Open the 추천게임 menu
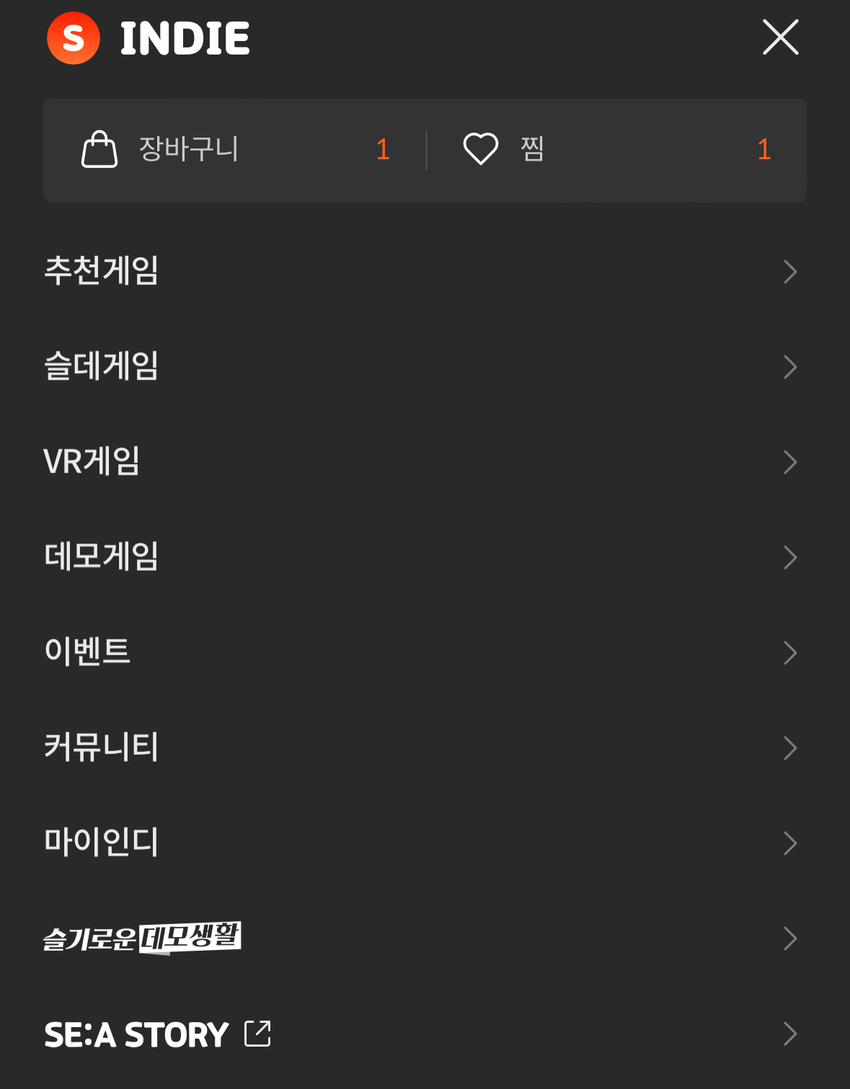The image size is (850, 1089). [102, 271]
